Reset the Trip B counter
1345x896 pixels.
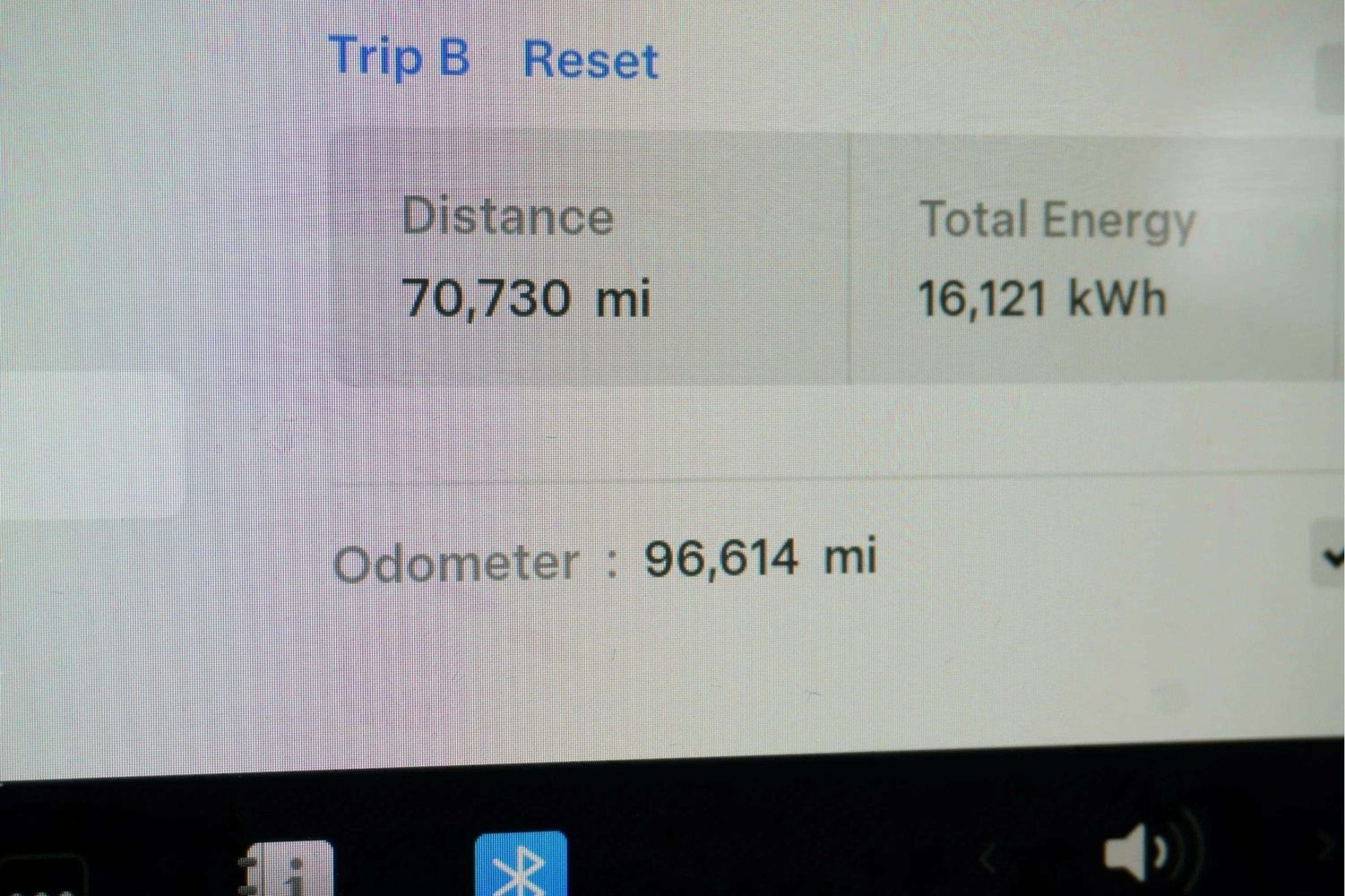pos(590,61)
